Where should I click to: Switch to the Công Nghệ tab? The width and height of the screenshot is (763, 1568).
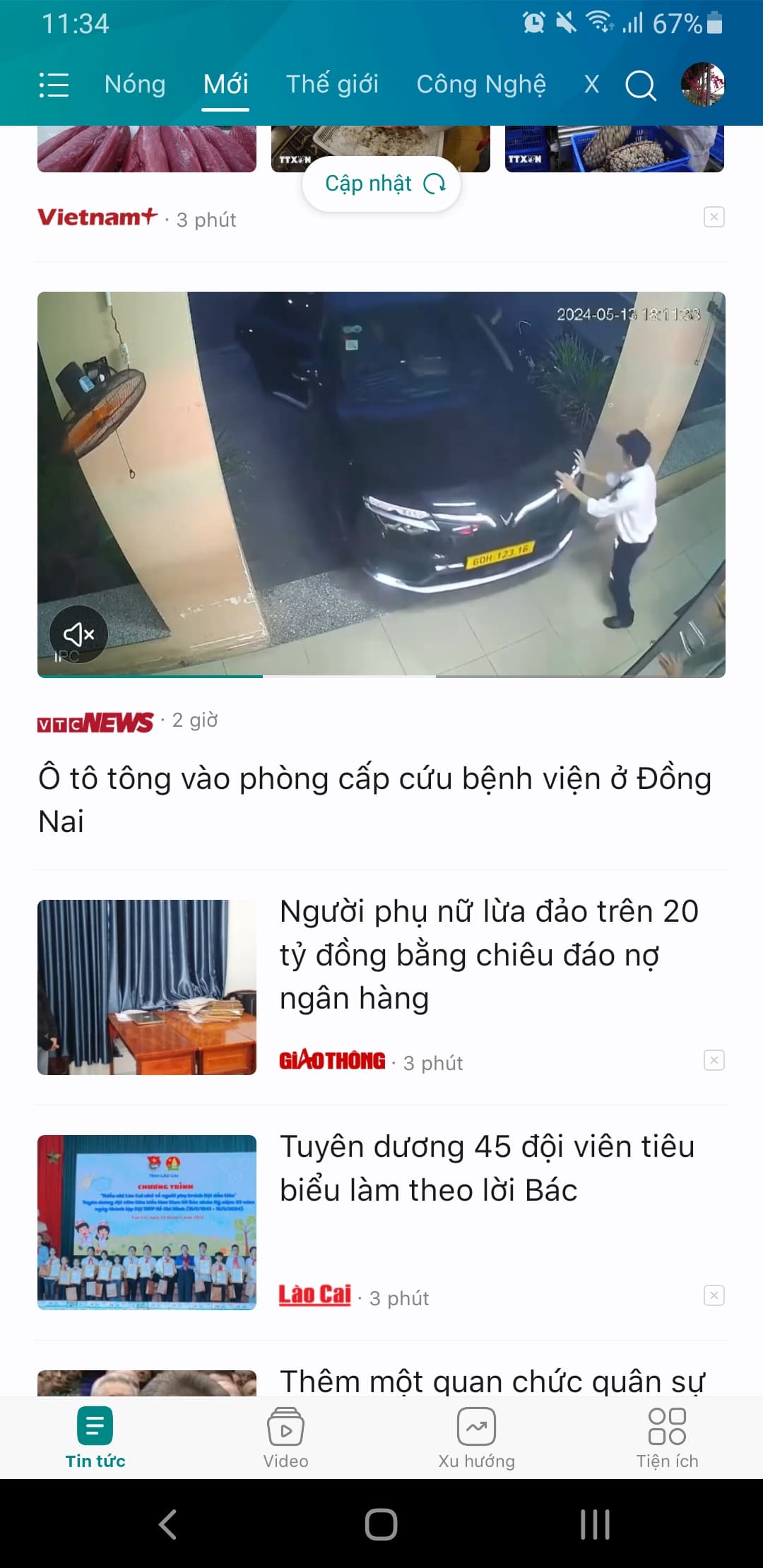point(481,85)
